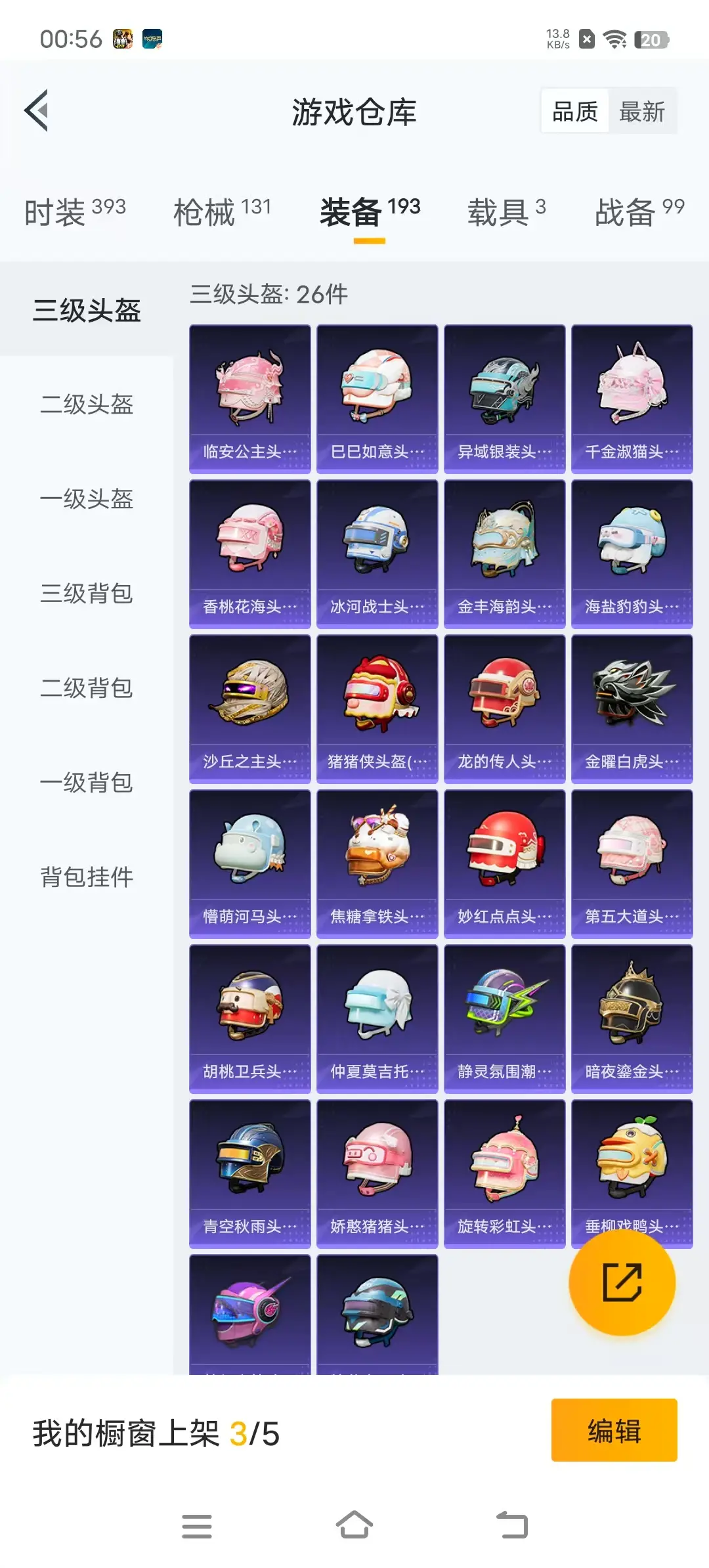The image size is (709, 1568).
Task: Switch to the 时装 tab
Action: (x=75, y=212)
